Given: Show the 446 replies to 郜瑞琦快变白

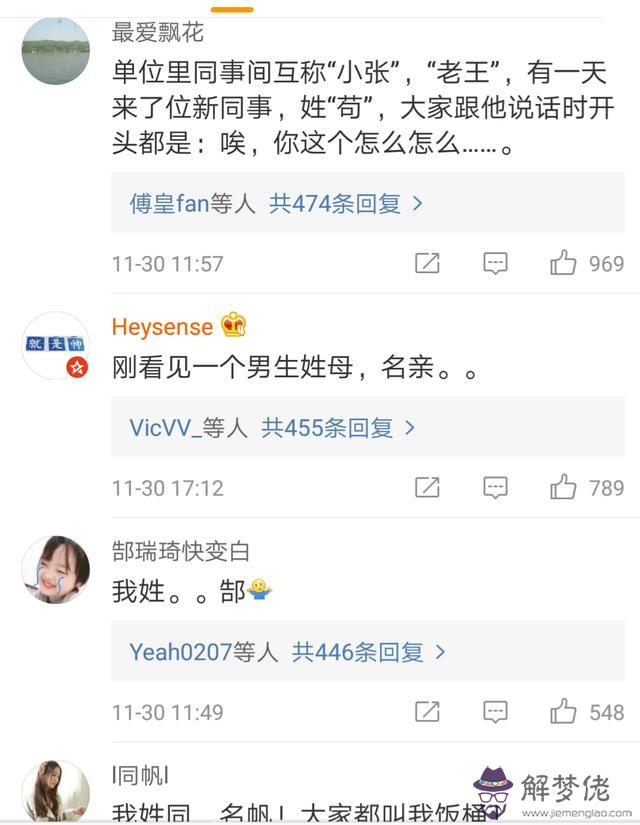Looking at the screenshot, I should (287, 653).
